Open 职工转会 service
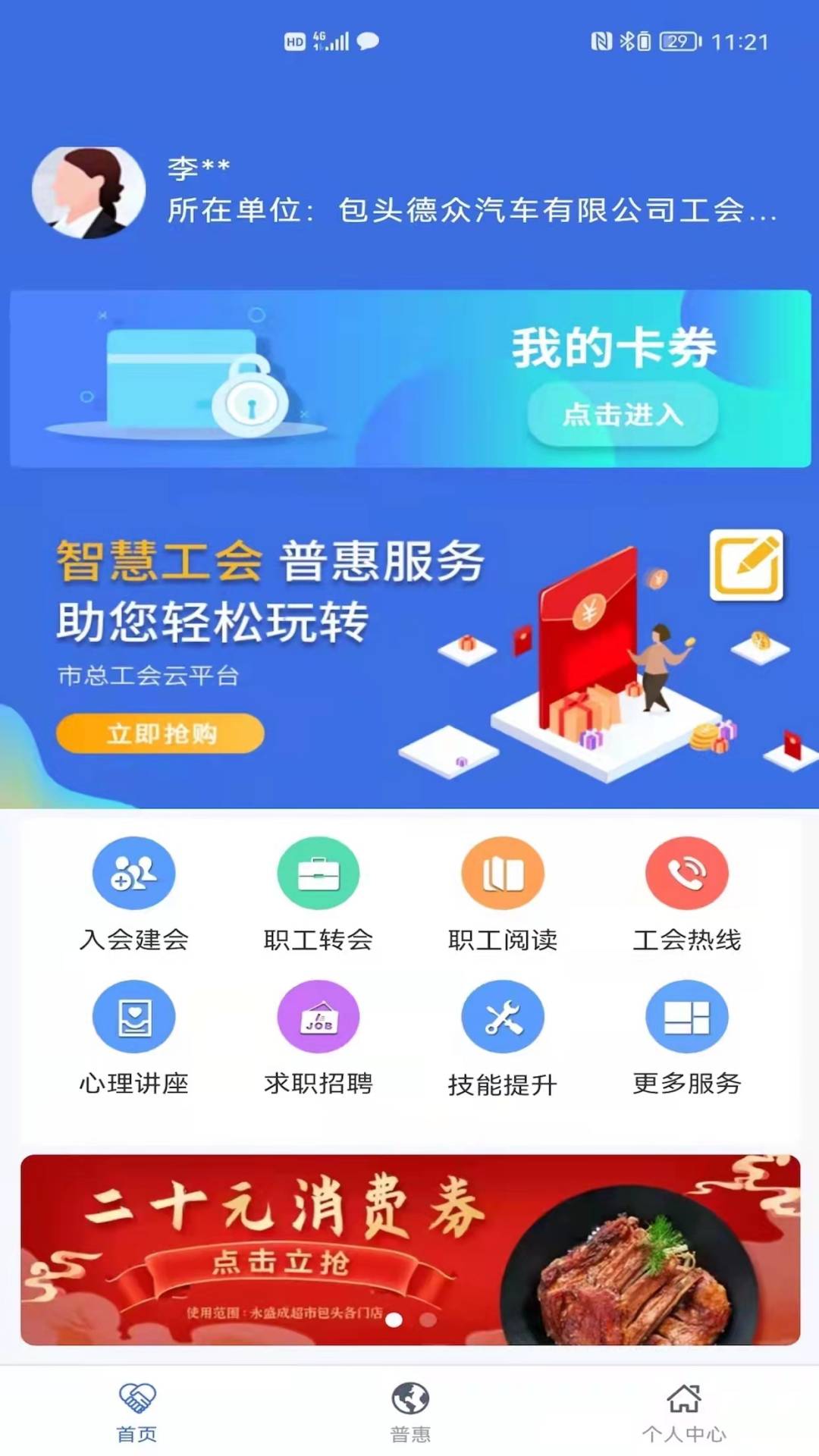819x1456 pixels. click(x=318, y=874)
